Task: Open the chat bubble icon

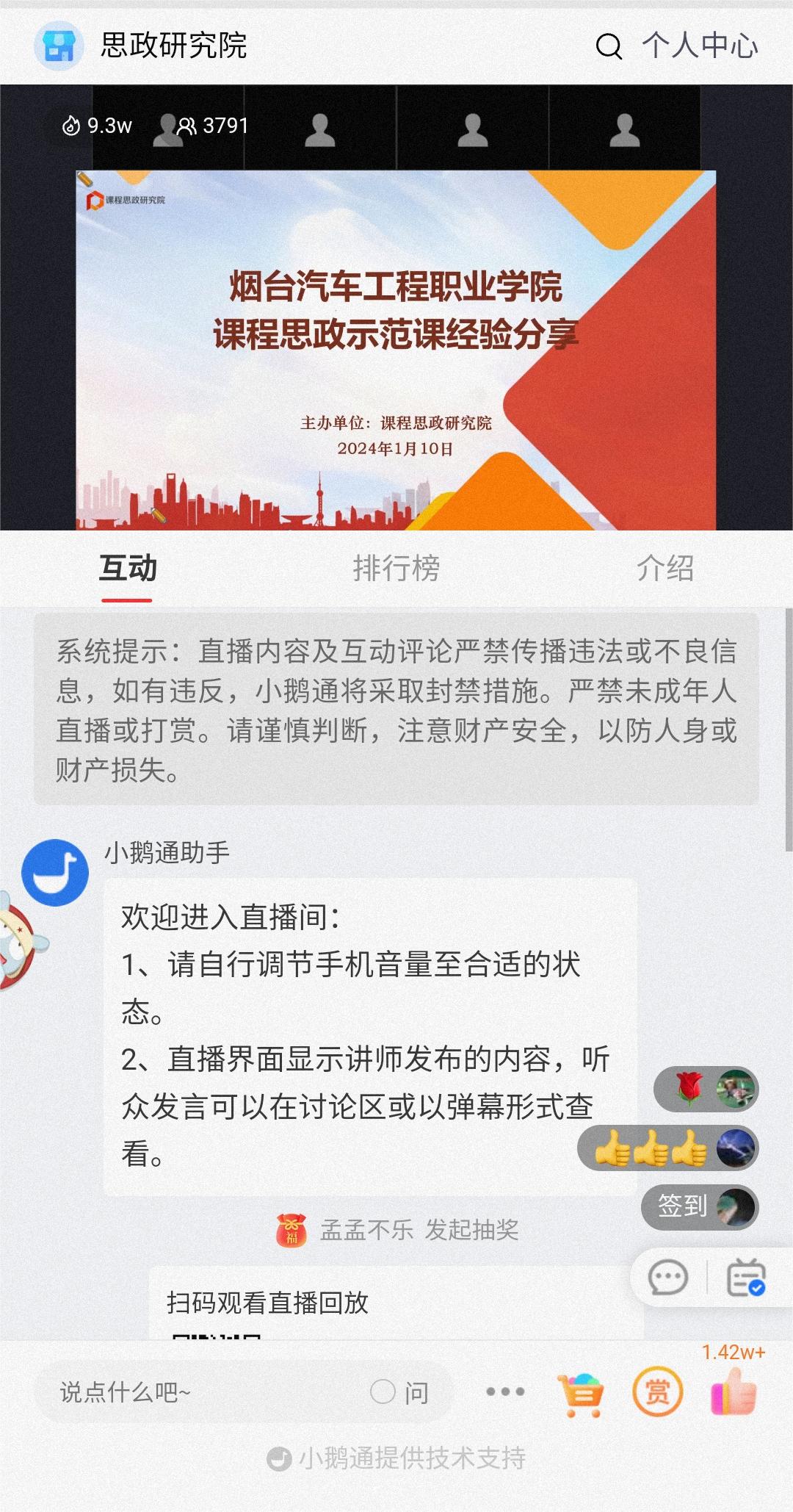Action: pyautogui.click(x=668, y=1278)
